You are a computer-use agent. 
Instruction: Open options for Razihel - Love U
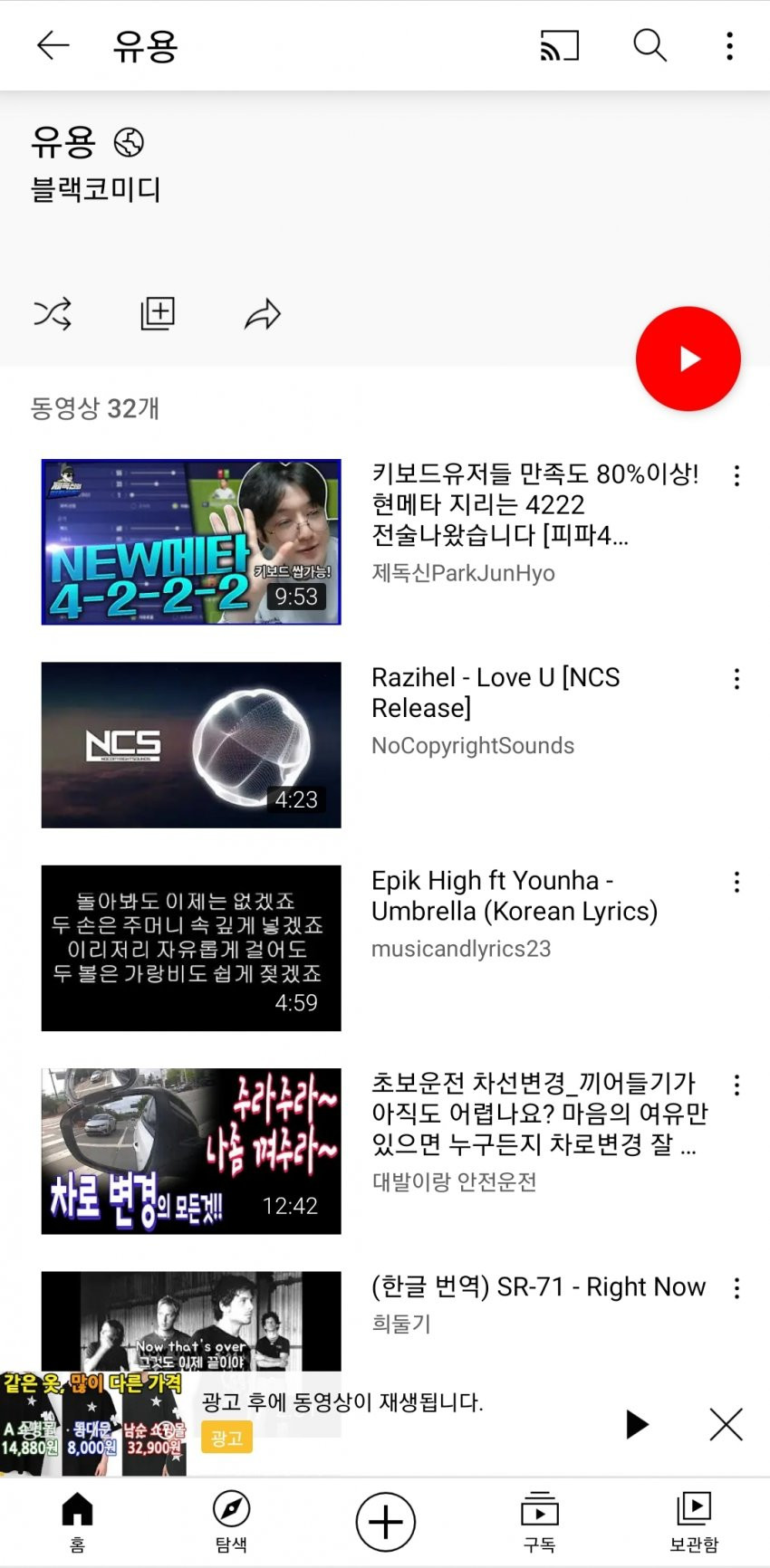736,679
